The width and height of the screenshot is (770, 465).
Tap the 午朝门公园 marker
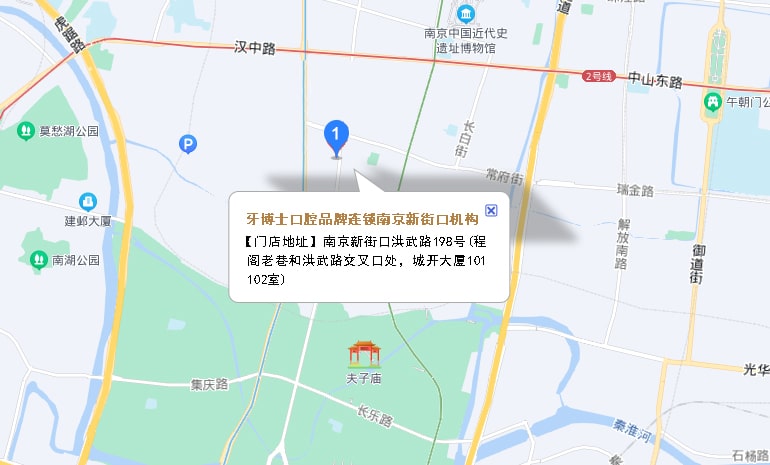713,101
